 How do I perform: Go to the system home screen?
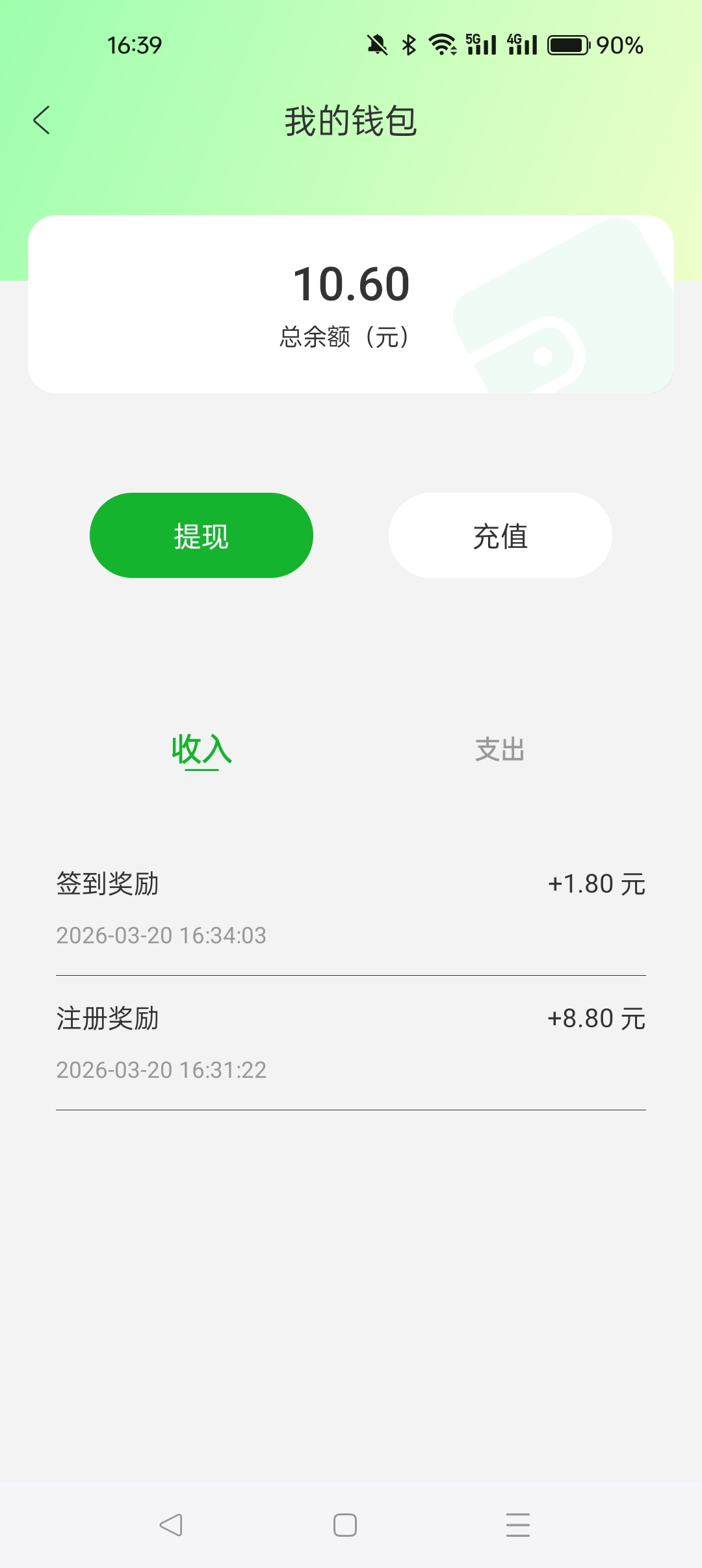344,1525
